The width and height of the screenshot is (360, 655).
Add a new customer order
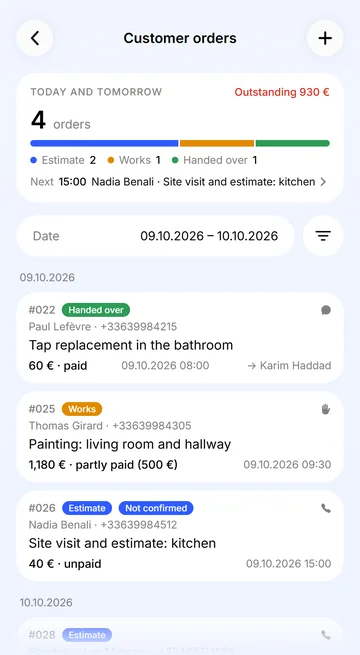[325, 38]
